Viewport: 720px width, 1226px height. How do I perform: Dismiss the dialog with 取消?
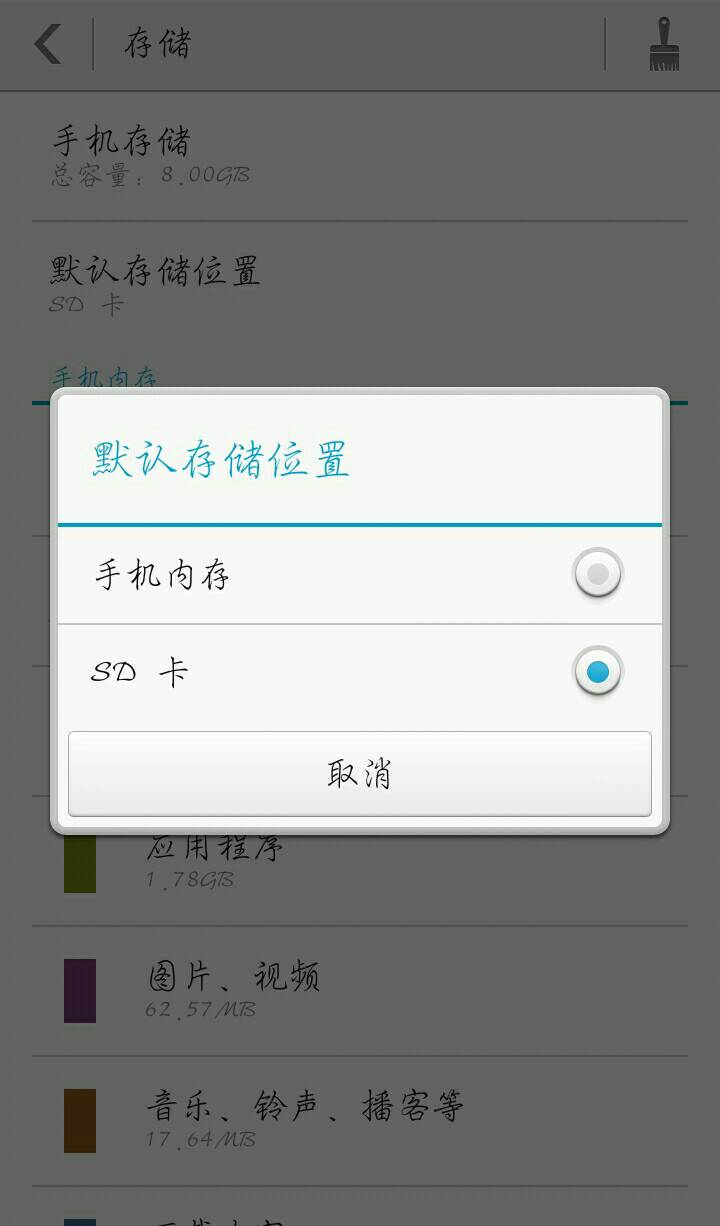click(x=360, y=774)
